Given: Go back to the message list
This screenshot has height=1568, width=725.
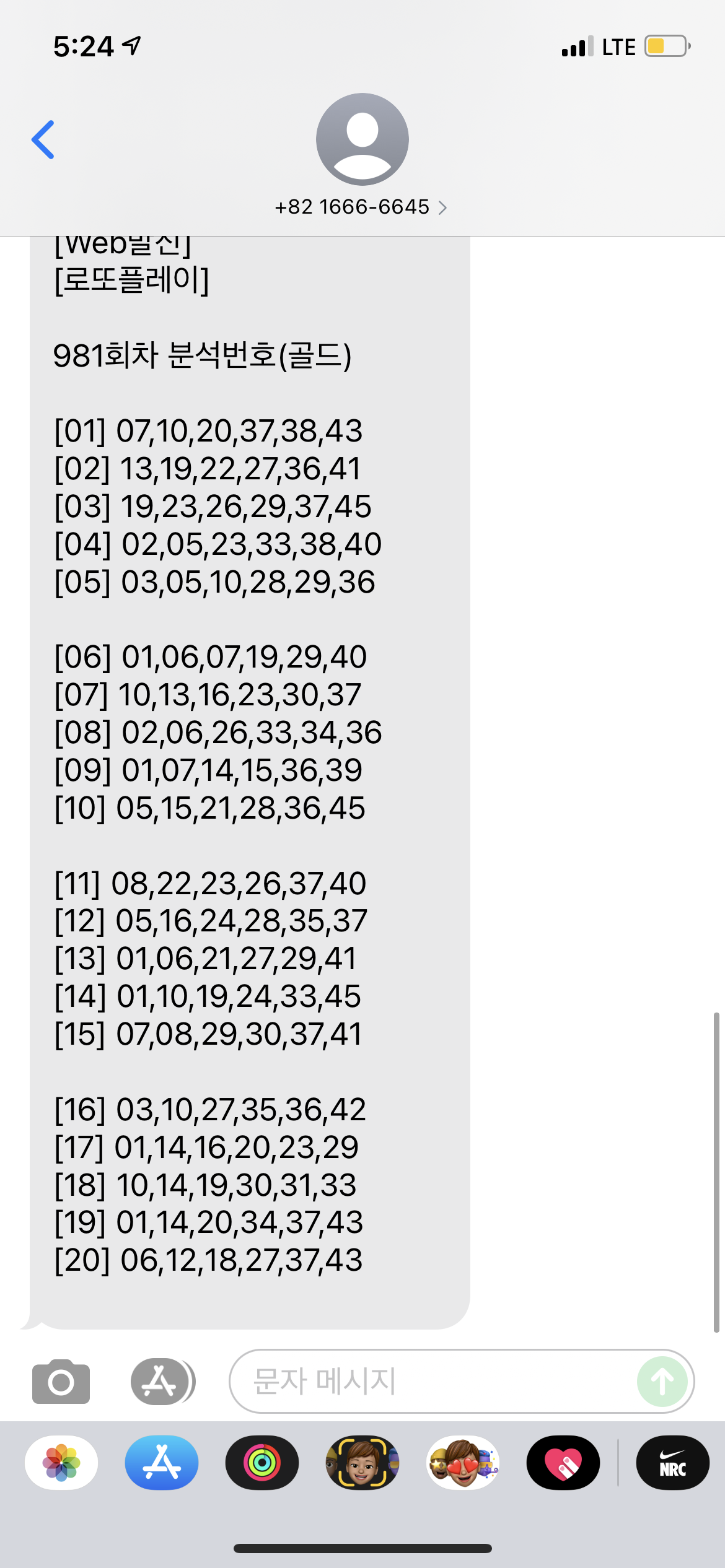Looking at the screenshot, I should coord(43,140).
